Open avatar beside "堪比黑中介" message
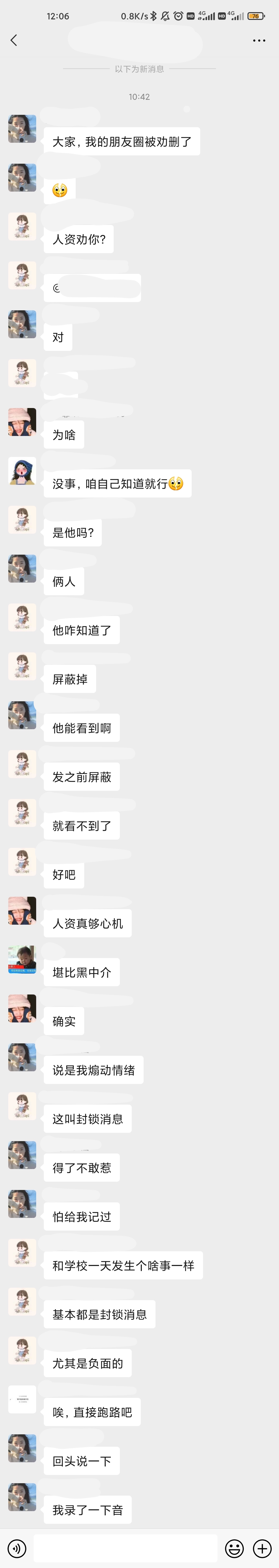Viewport: 279px width, 1568px height. click(x=22, y=960)
